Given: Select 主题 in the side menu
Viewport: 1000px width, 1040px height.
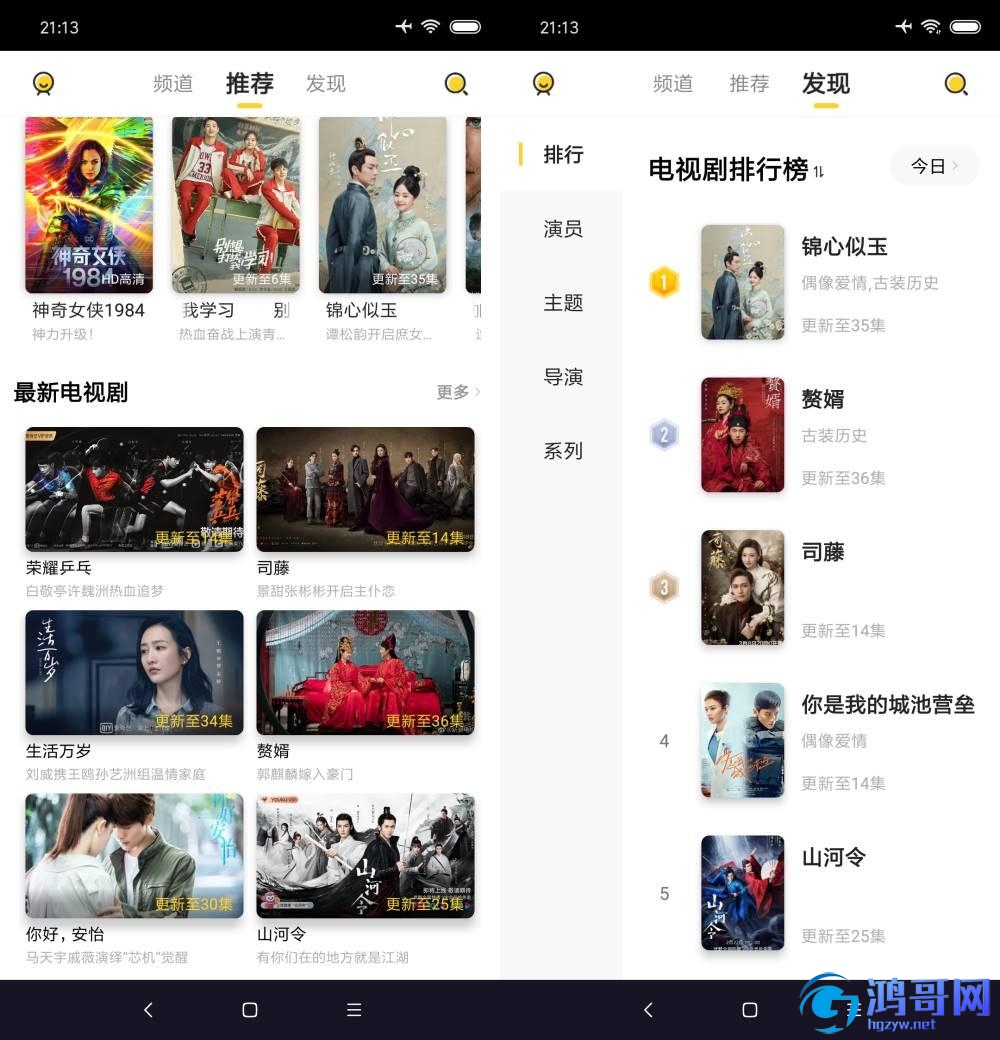Looking at the screenshot, I should point(563,303).
